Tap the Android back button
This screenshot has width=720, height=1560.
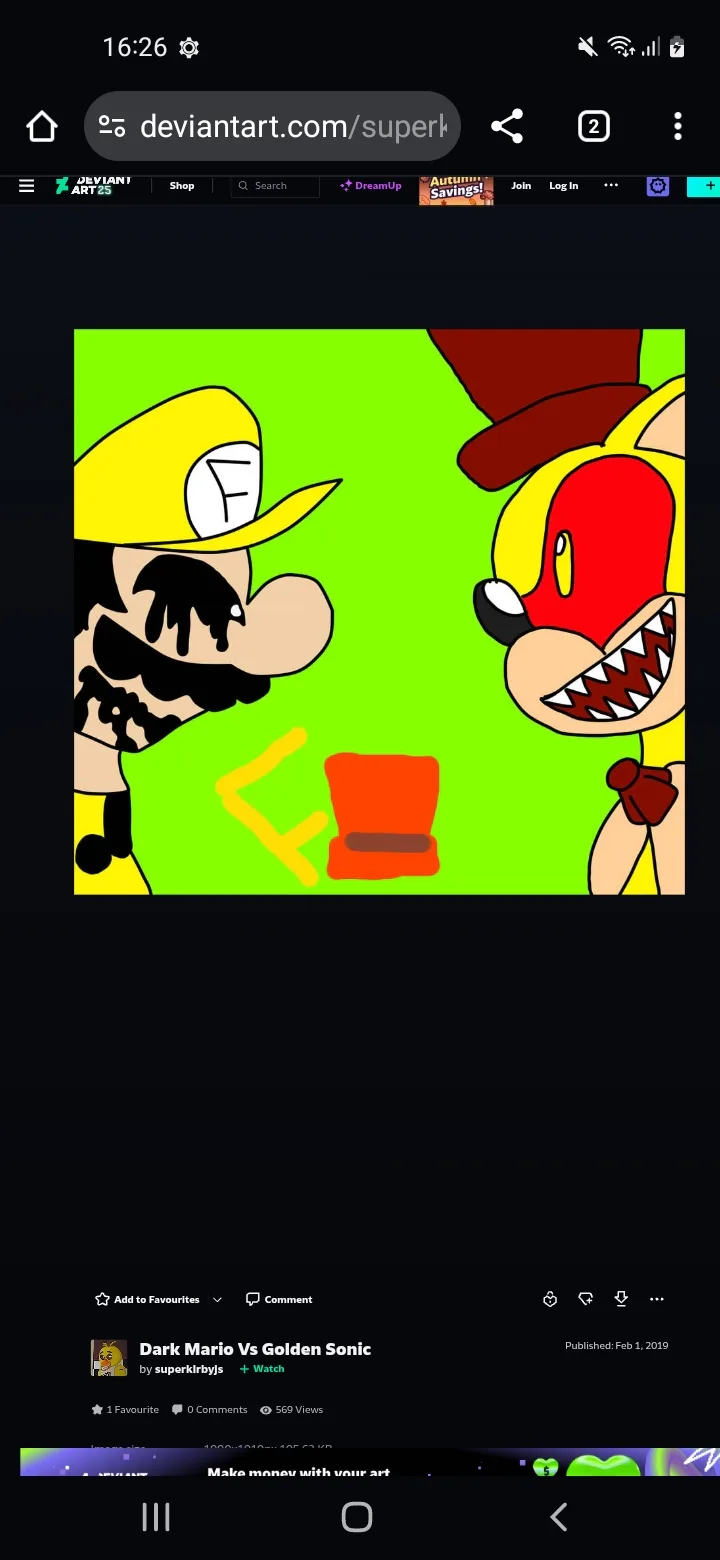tap(559, 1517)
